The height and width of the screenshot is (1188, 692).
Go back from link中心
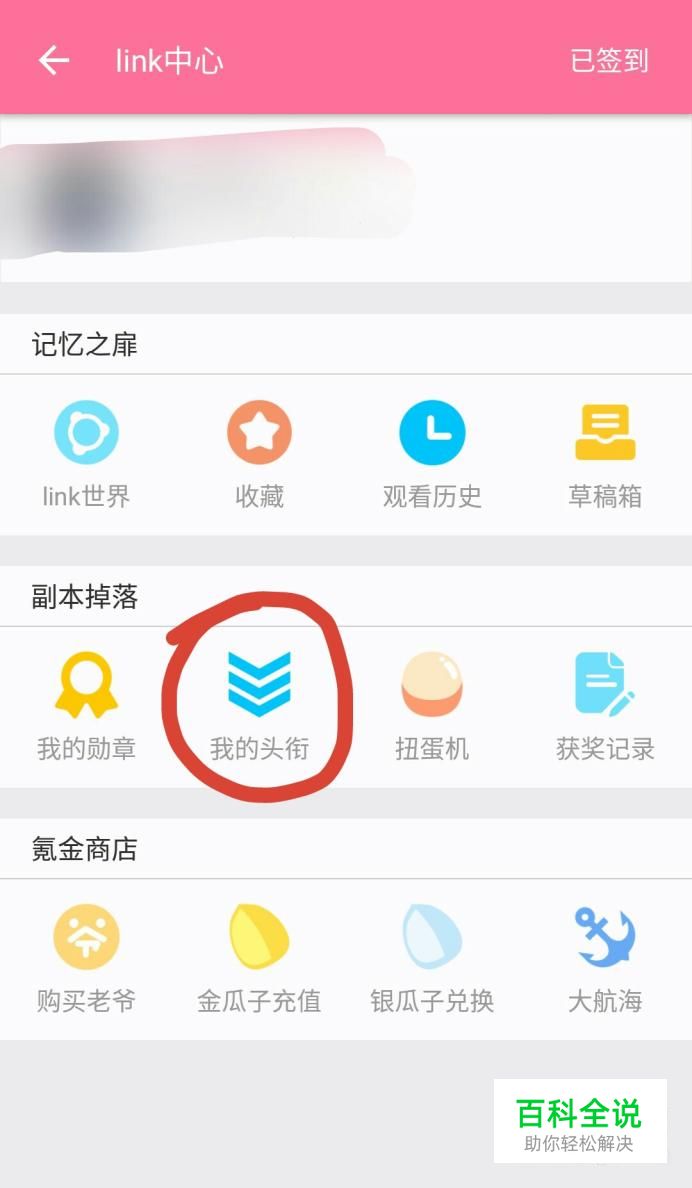(x=54, y=61)
